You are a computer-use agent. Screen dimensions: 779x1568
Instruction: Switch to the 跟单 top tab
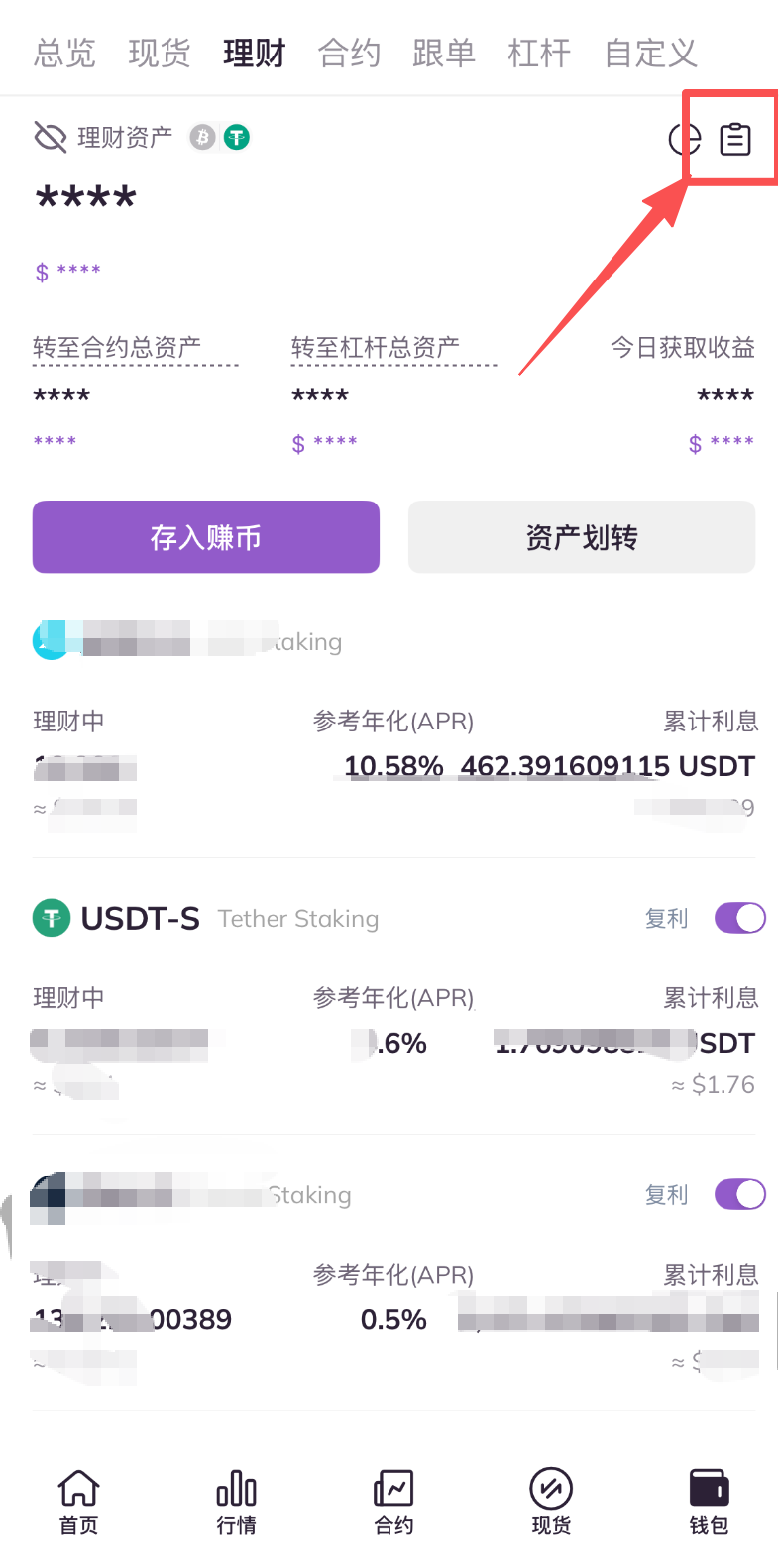444,53
